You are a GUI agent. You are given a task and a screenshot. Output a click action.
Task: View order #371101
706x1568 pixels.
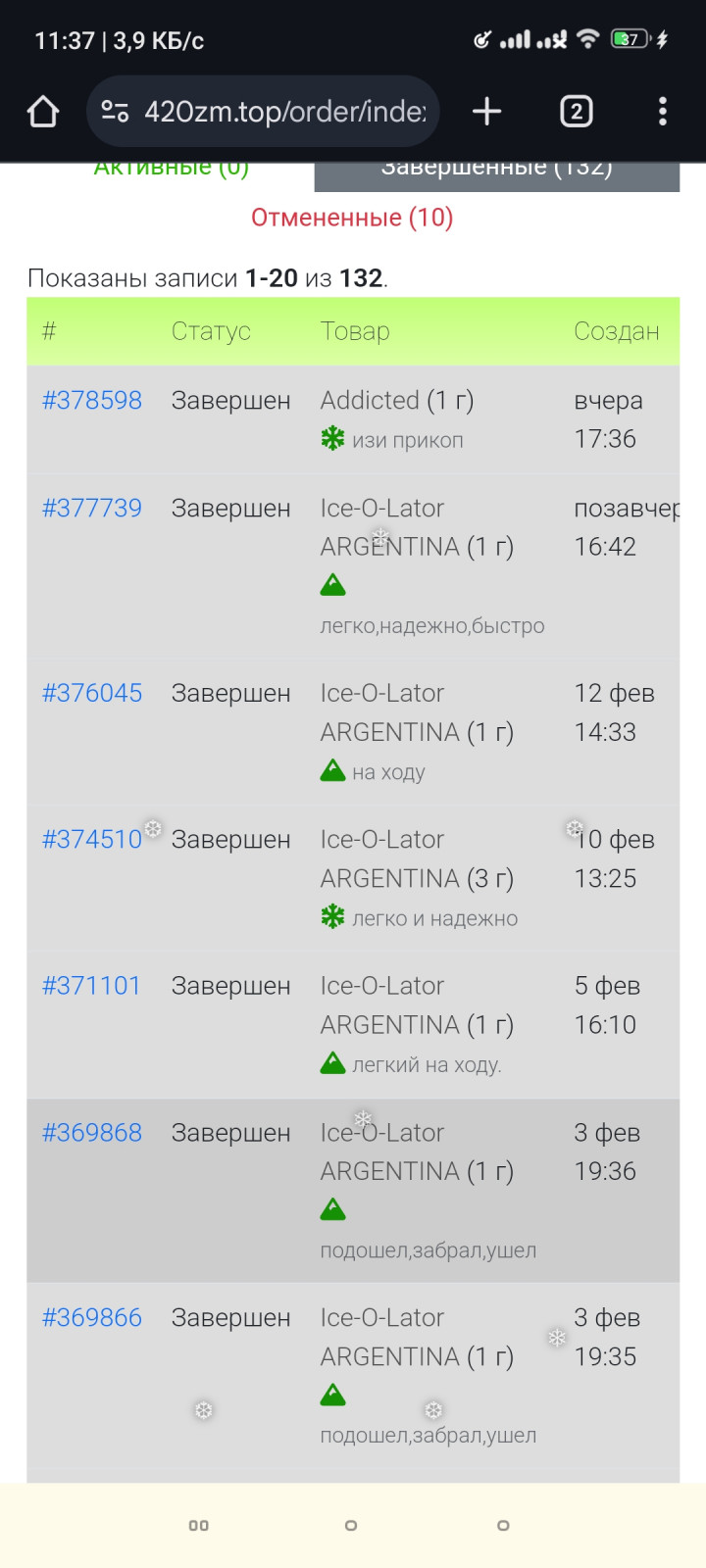[x=92, y=986]
